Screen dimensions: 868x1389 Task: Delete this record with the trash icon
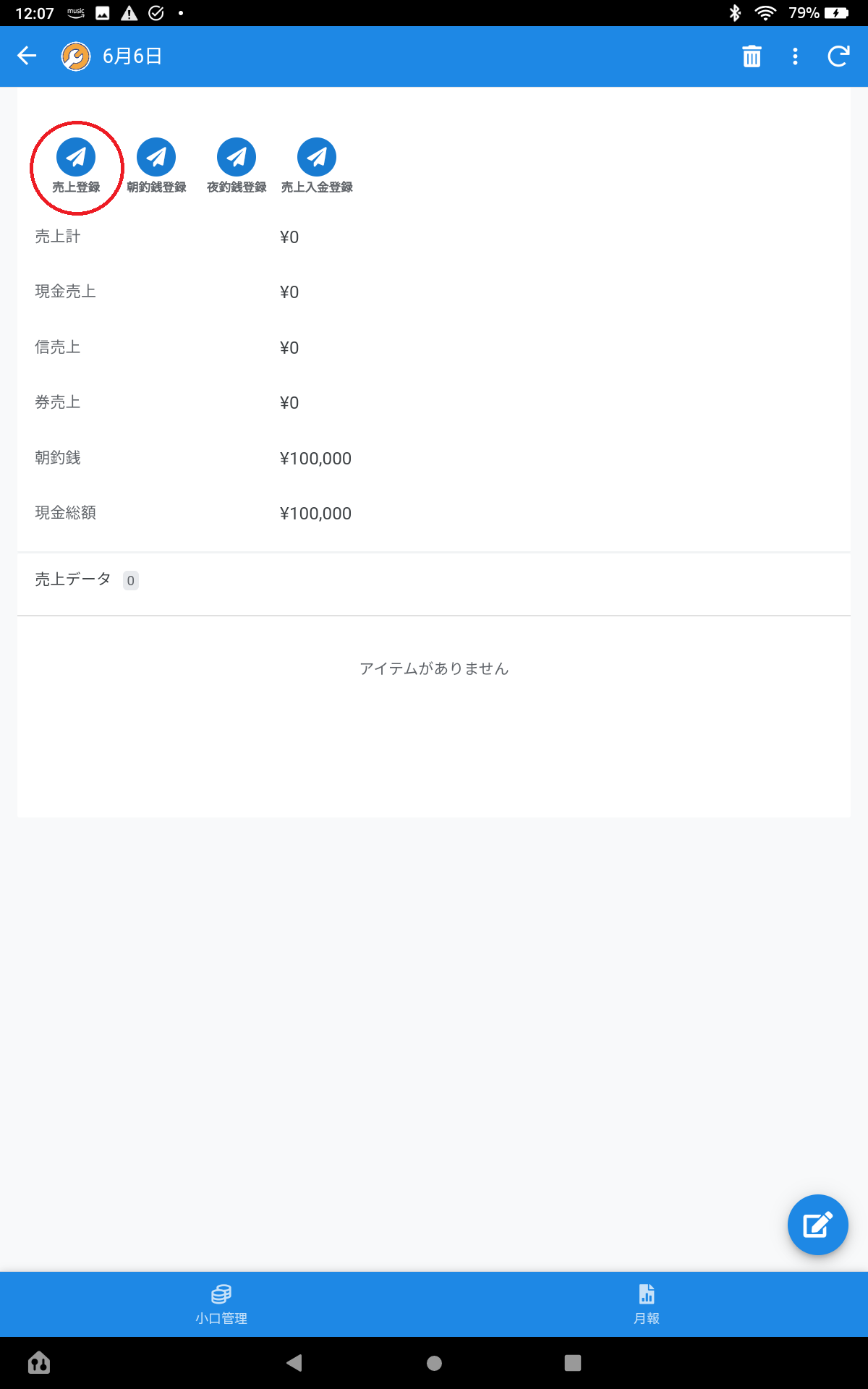pos(752,56)
